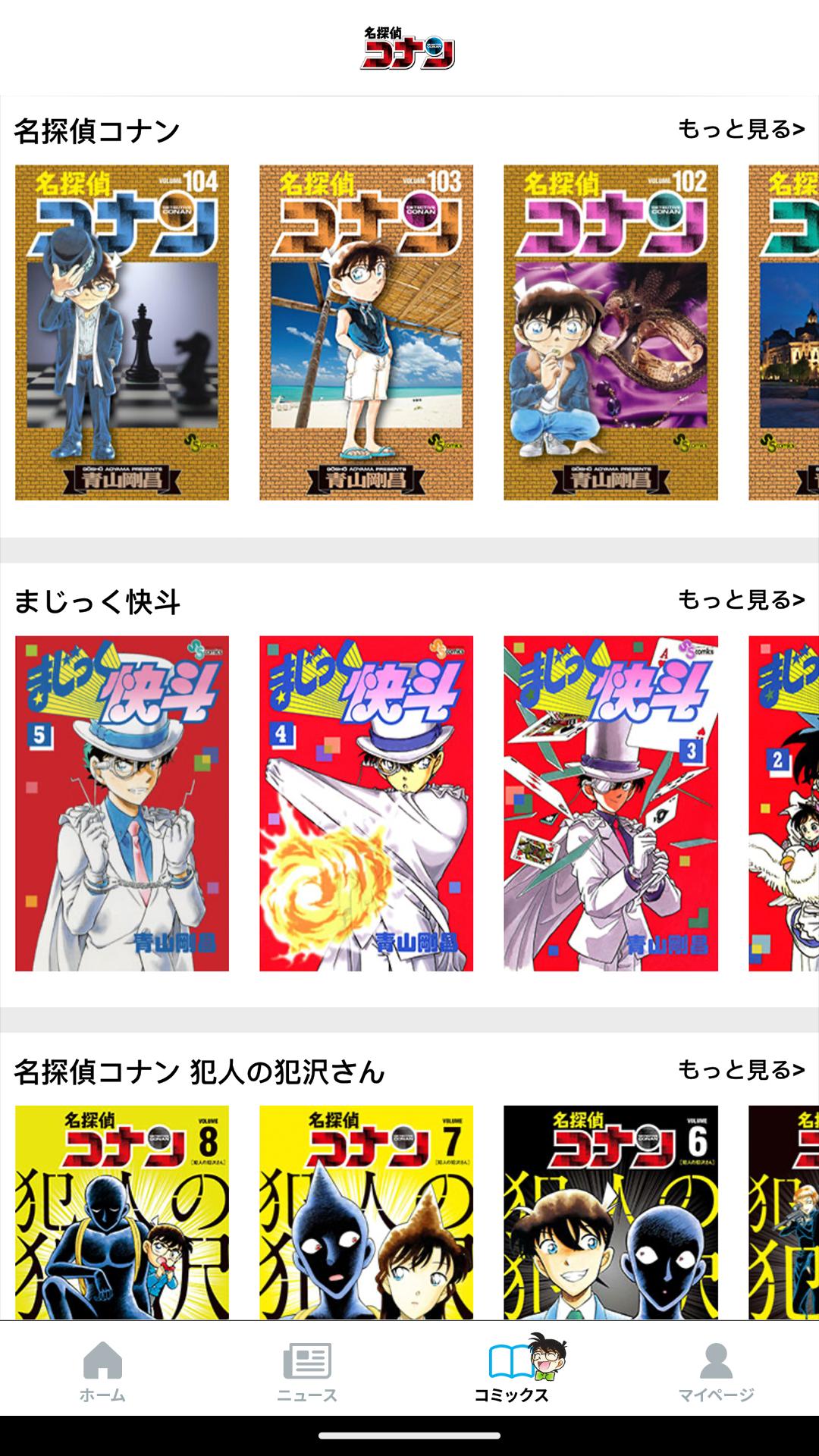Open もっと見る for 名探偵コナン section

741,129
